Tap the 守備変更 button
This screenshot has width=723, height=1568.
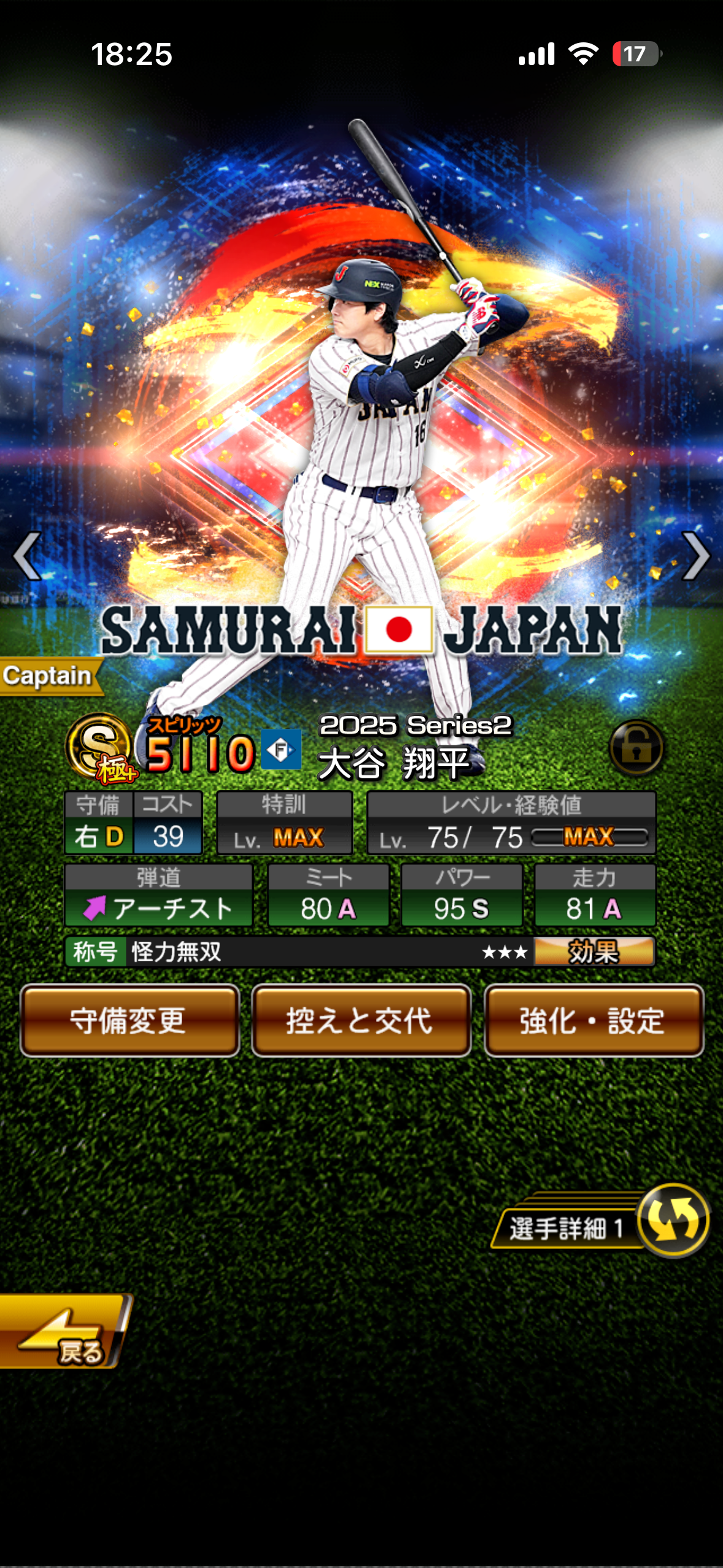pyautogui.click(x=129, y=1021)
